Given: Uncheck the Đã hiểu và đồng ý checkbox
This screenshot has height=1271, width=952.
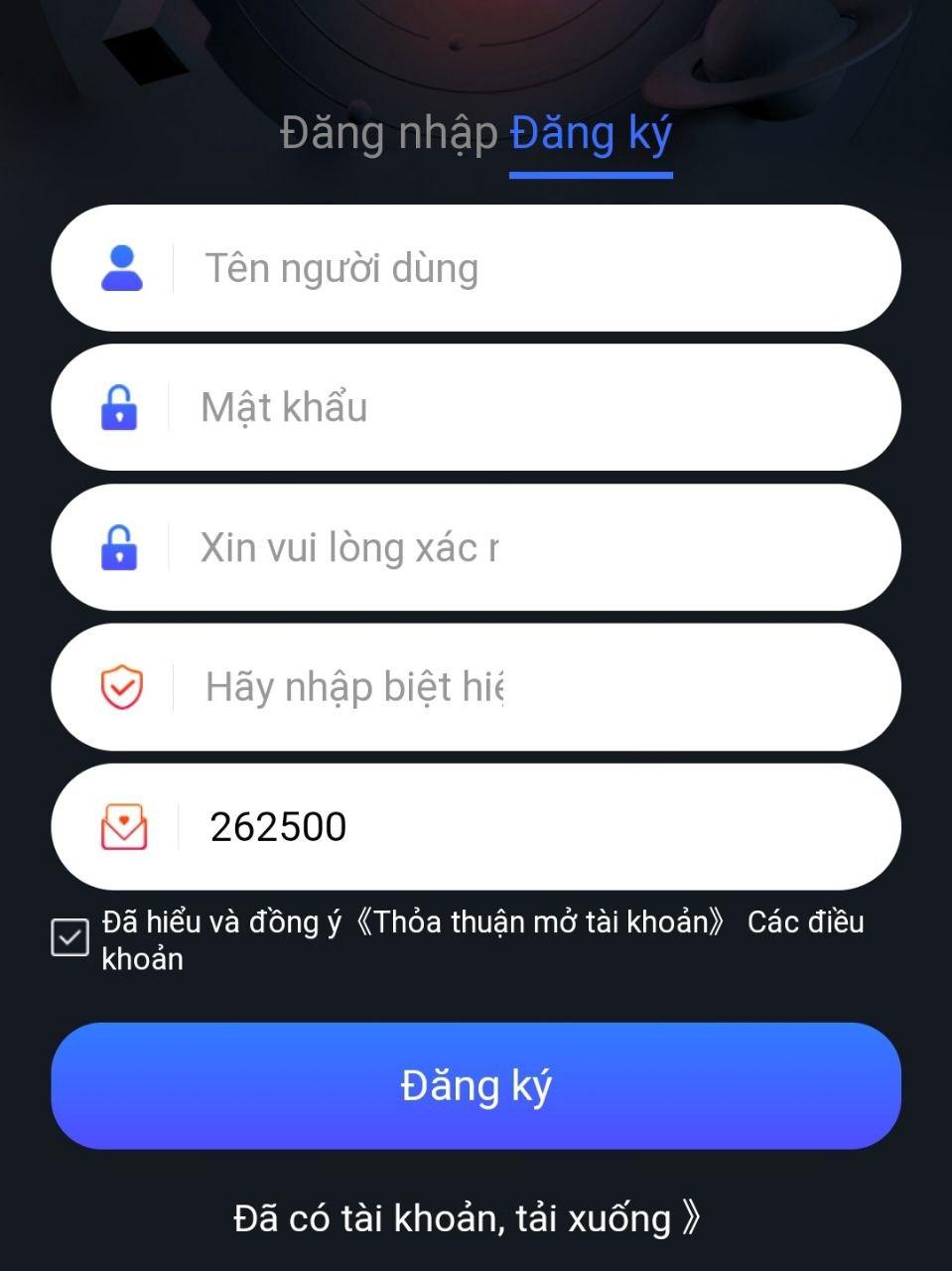Looking at the screenshot, I should (x=69, y=937).
